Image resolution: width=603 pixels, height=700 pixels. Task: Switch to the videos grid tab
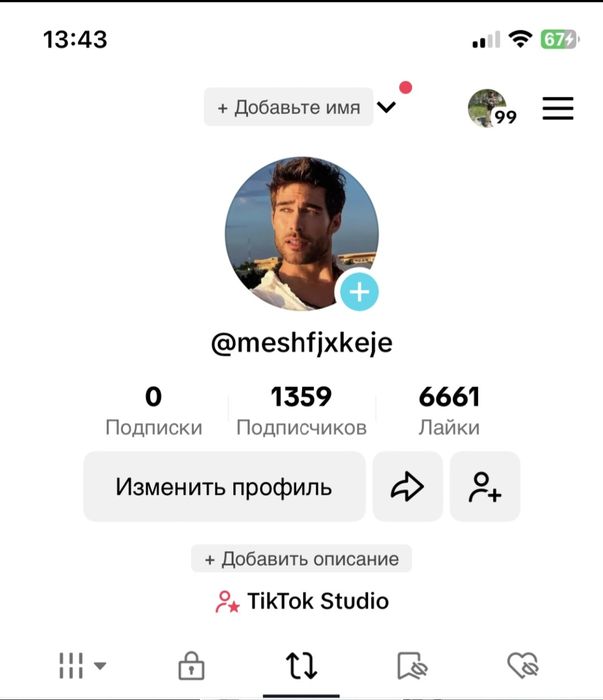point(81,665)
